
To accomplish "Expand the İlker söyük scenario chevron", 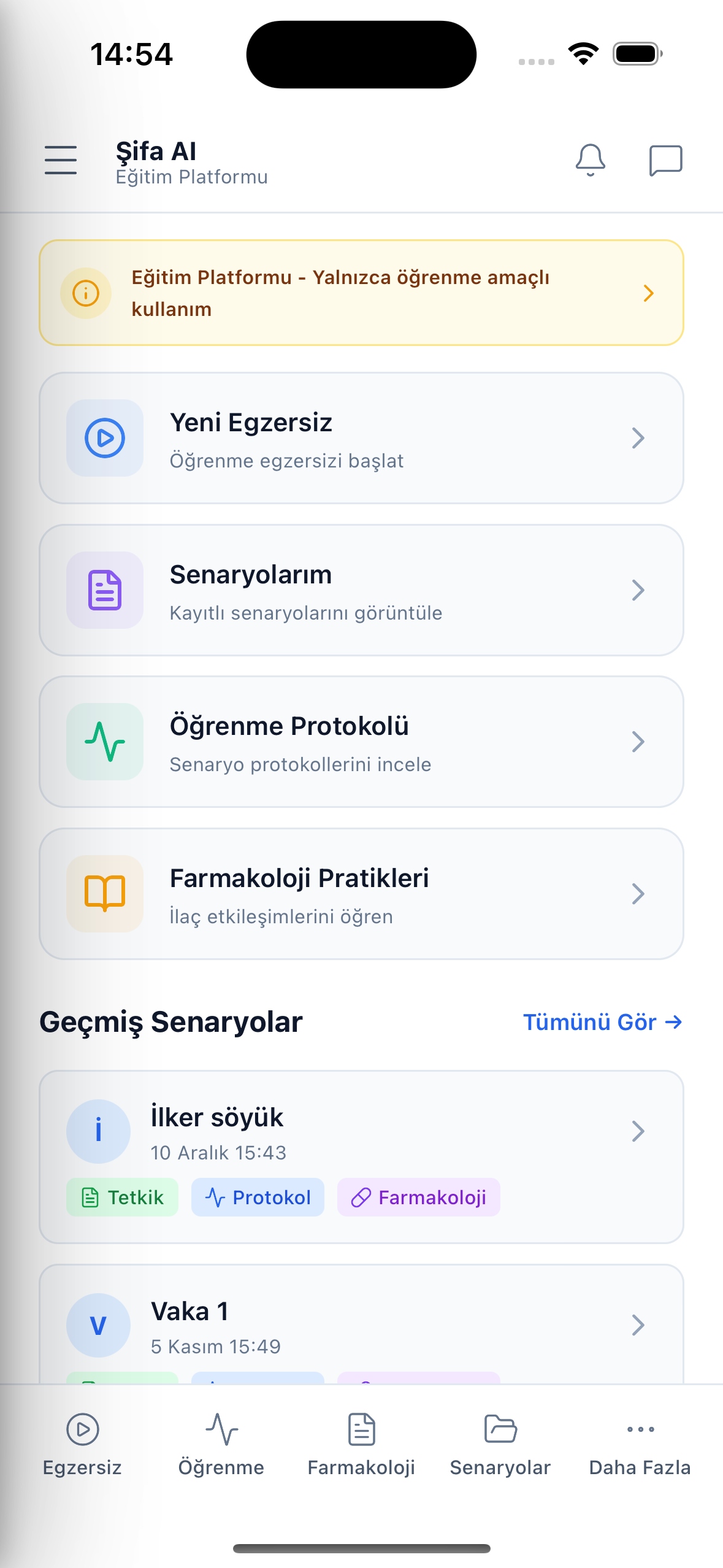I will [638, 1131].
